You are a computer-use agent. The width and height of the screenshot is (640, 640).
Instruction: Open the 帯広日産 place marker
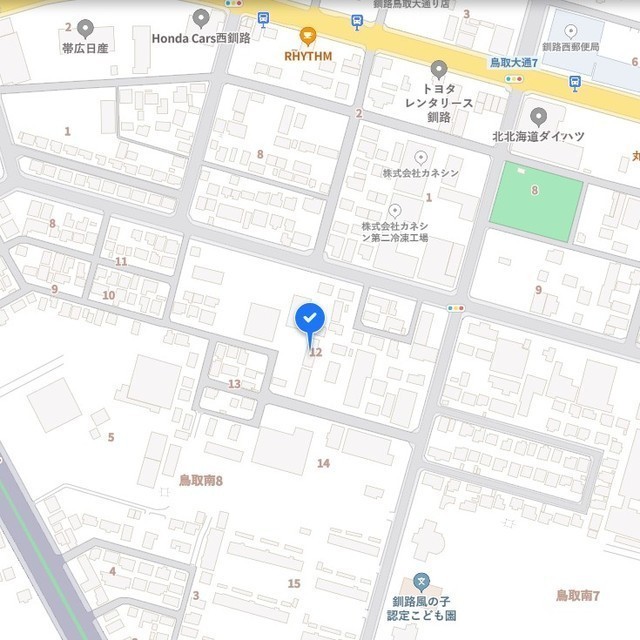click(85, 28)
